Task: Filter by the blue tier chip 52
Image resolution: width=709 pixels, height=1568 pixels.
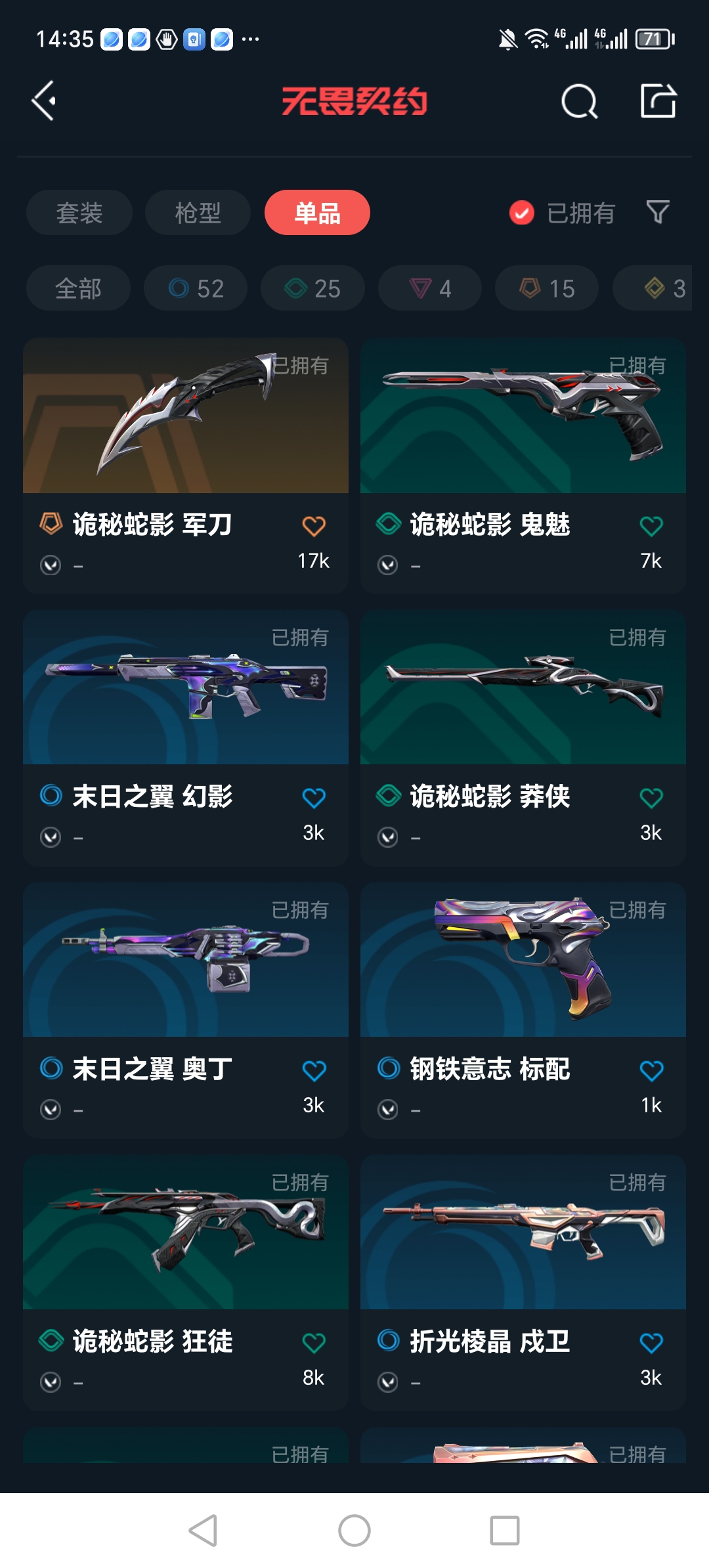Action: coord(196,288)
